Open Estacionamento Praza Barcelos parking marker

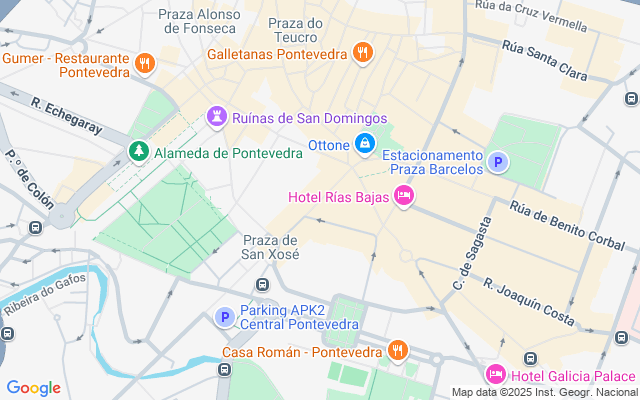[498, 161]
